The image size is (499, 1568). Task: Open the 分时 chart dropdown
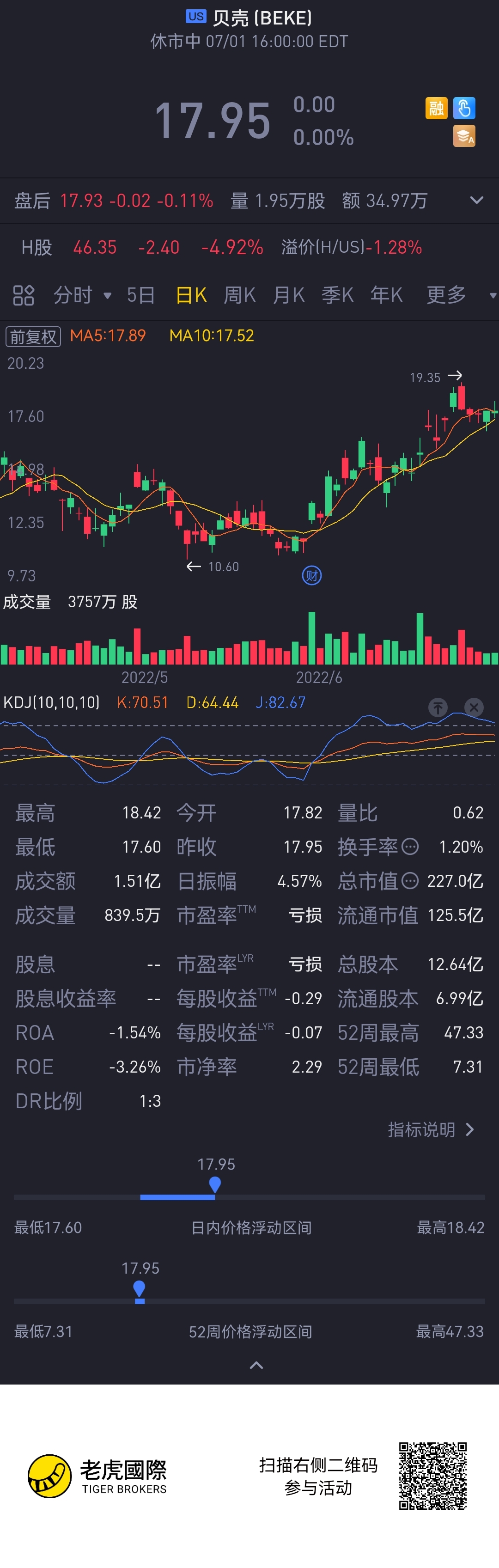point(82,295)
